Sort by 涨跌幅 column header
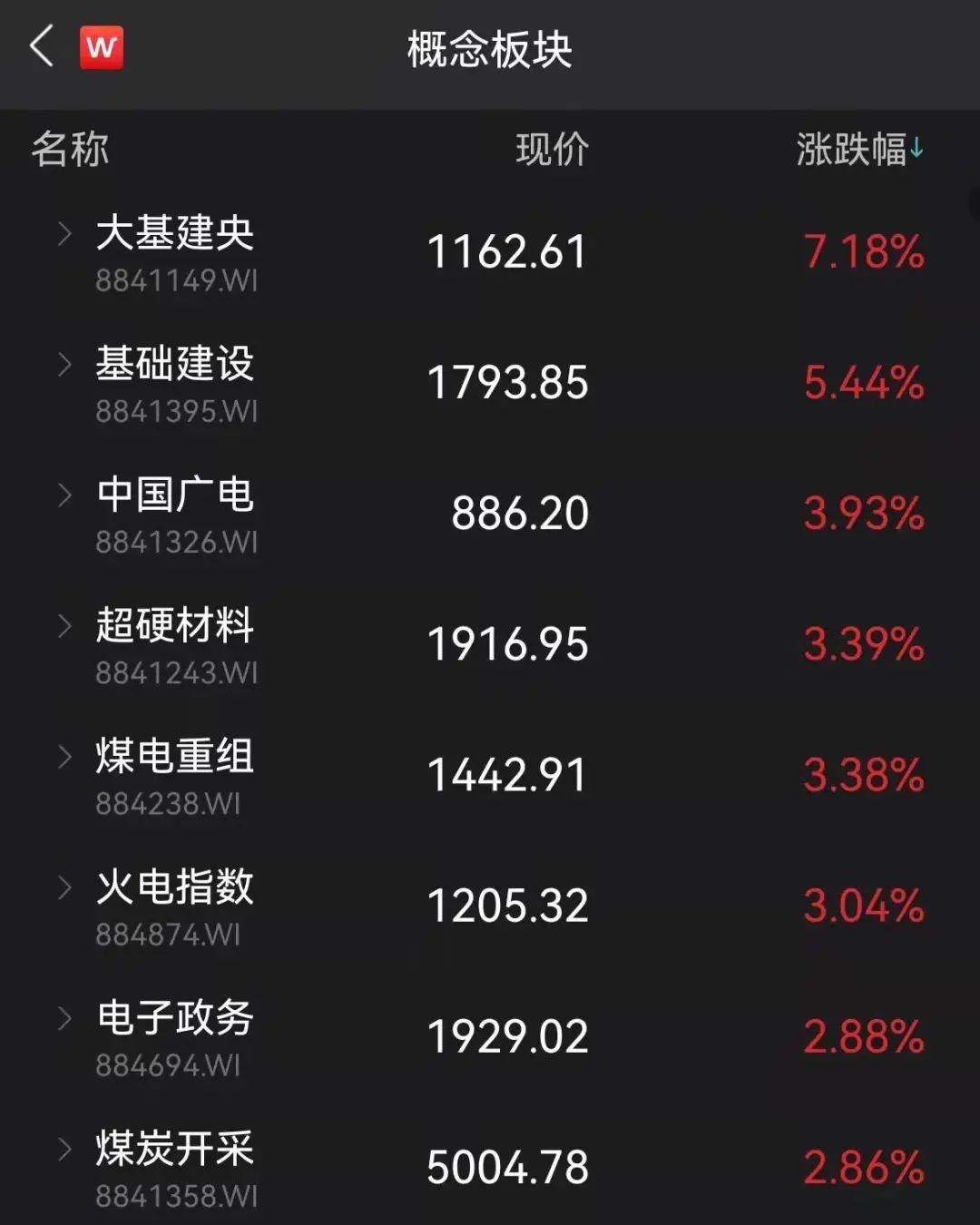Image resolution: width=980 pixels, height=1225 pixels. tap(859, 149)
